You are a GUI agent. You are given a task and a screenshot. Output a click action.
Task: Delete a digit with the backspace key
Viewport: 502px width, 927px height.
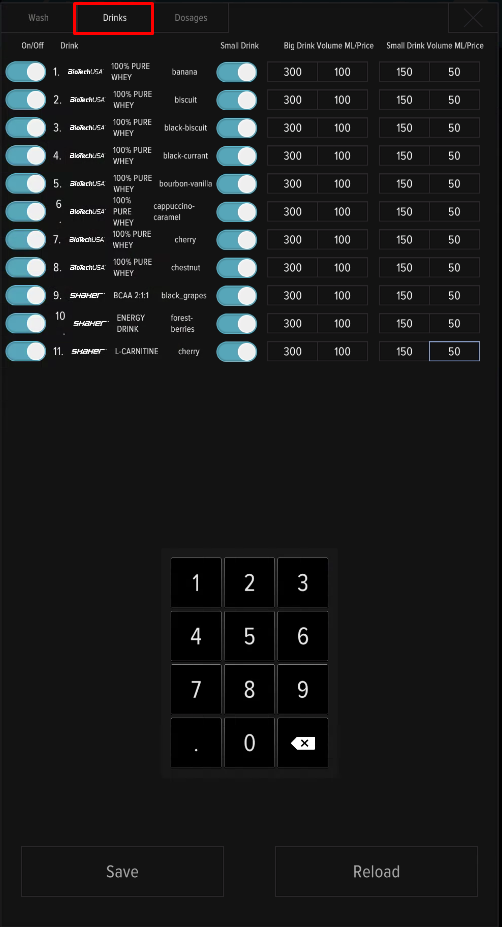pos(303,743)
